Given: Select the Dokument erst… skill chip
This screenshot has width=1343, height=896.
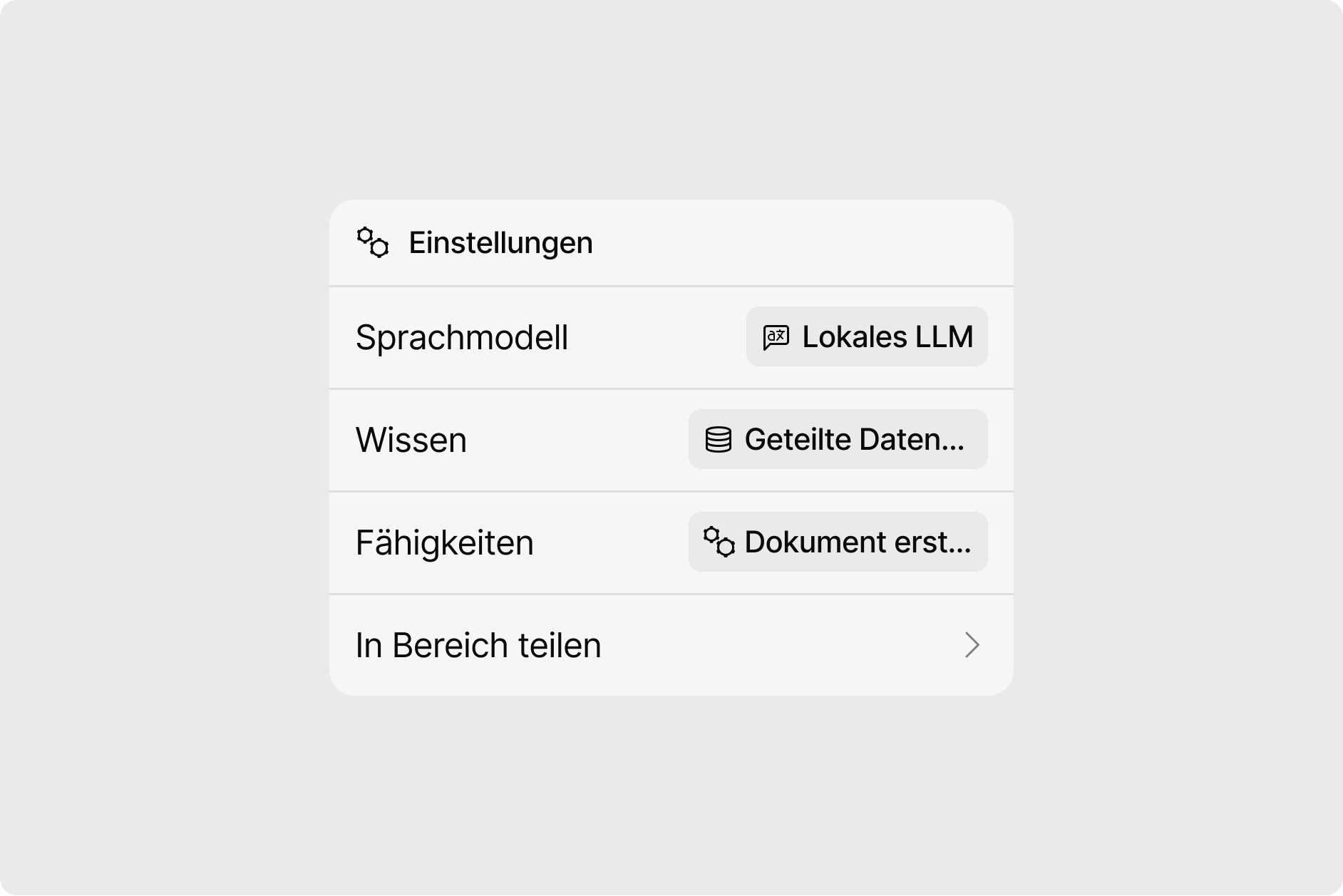Looking at the screenshot, I should [x=838, y=542].
